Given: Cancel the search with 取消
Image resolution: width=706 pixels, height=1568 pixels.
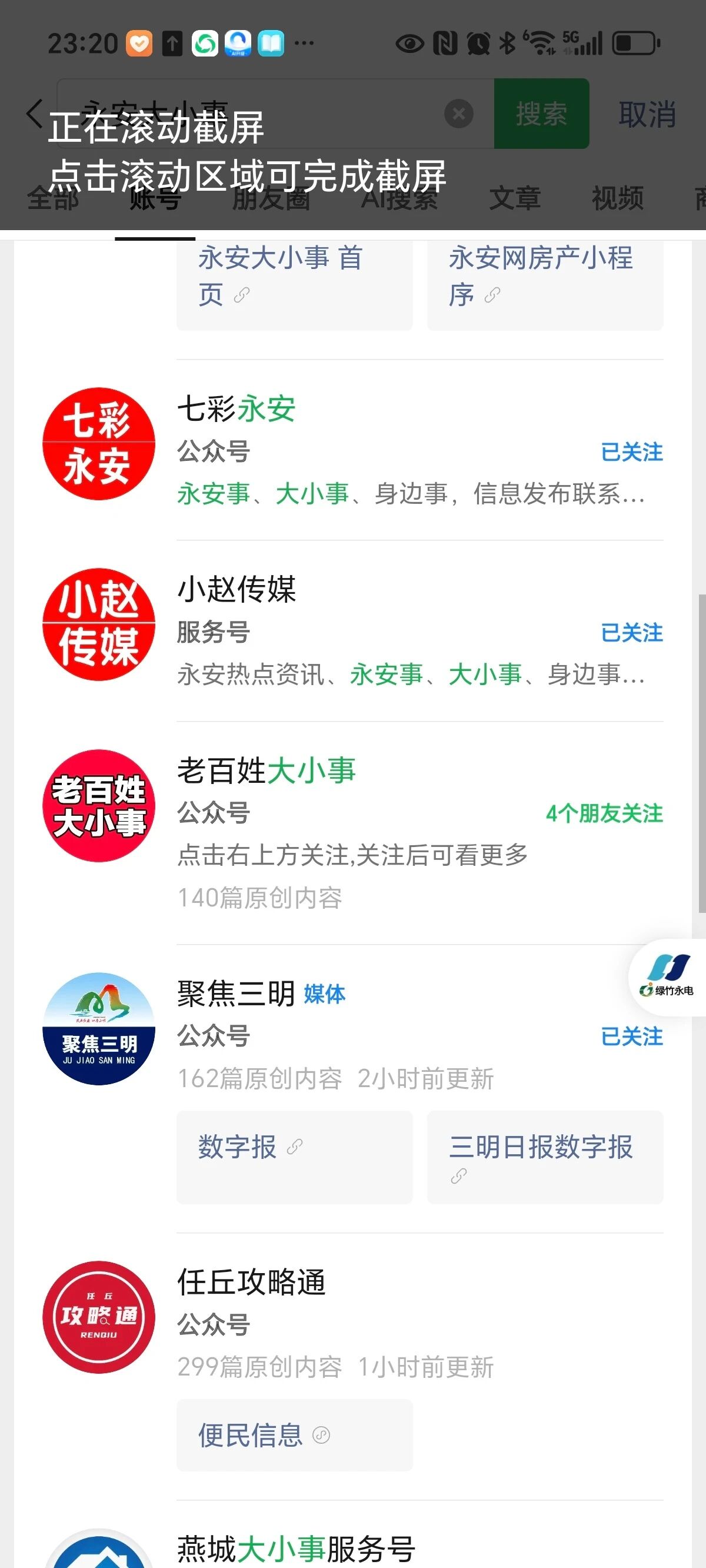Looking at the screenshot, I should [647, 114].
